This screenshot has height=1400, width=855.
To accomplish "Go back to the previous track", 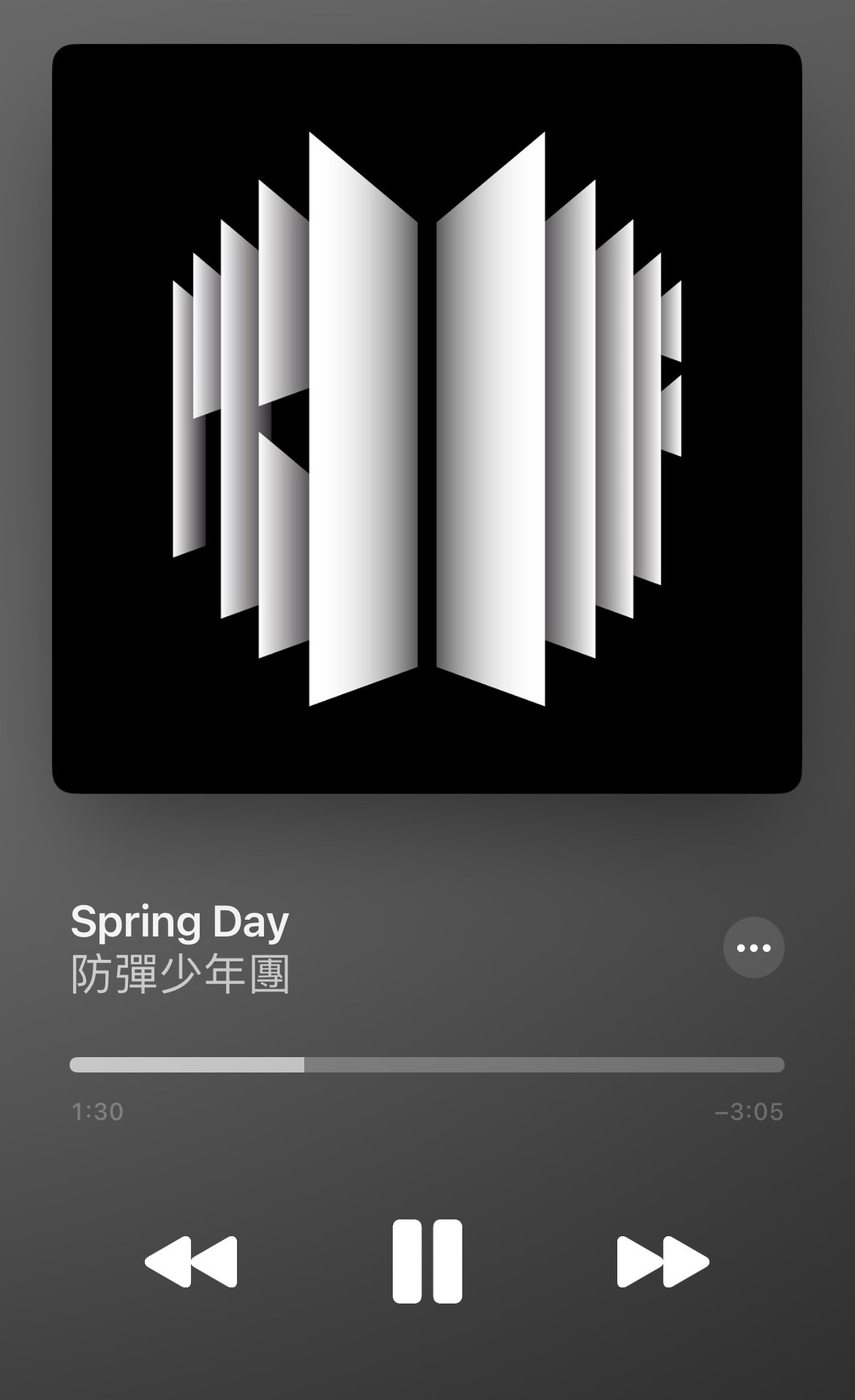I will point(192,1261).
